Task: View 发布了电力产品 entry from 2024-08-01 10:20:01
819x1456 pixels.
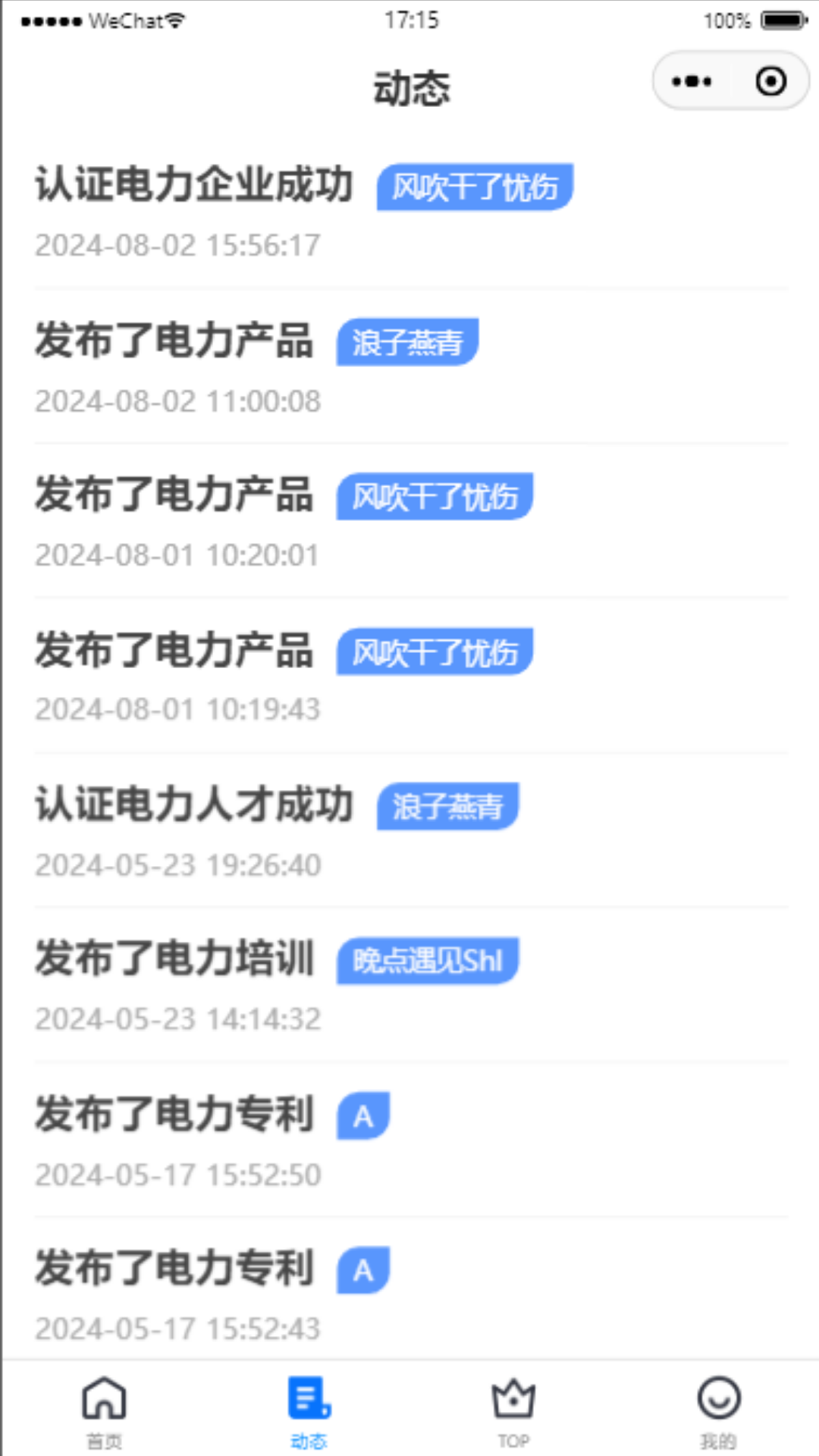Action: pos(174,495)
